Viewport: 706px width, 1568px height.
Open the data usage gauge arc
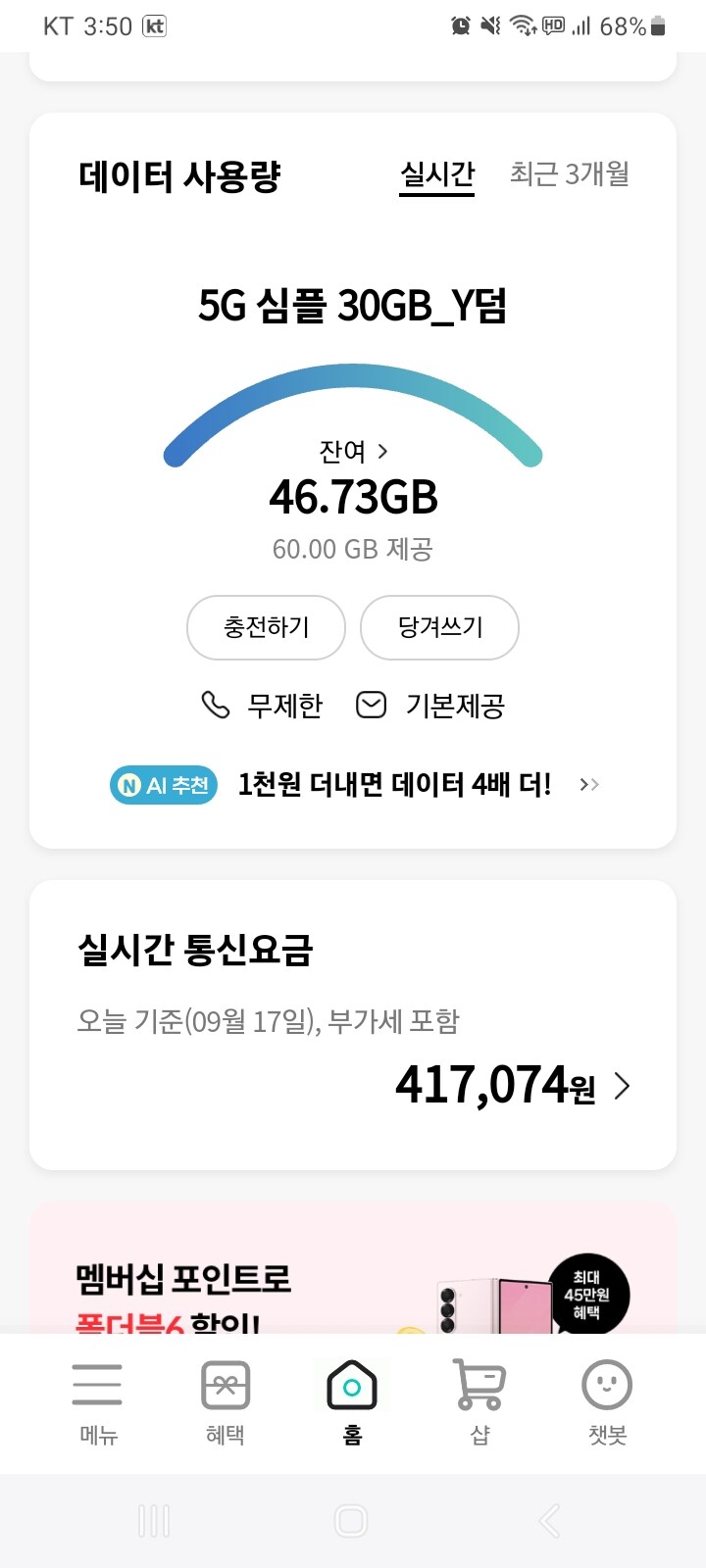tap(351, 387)
